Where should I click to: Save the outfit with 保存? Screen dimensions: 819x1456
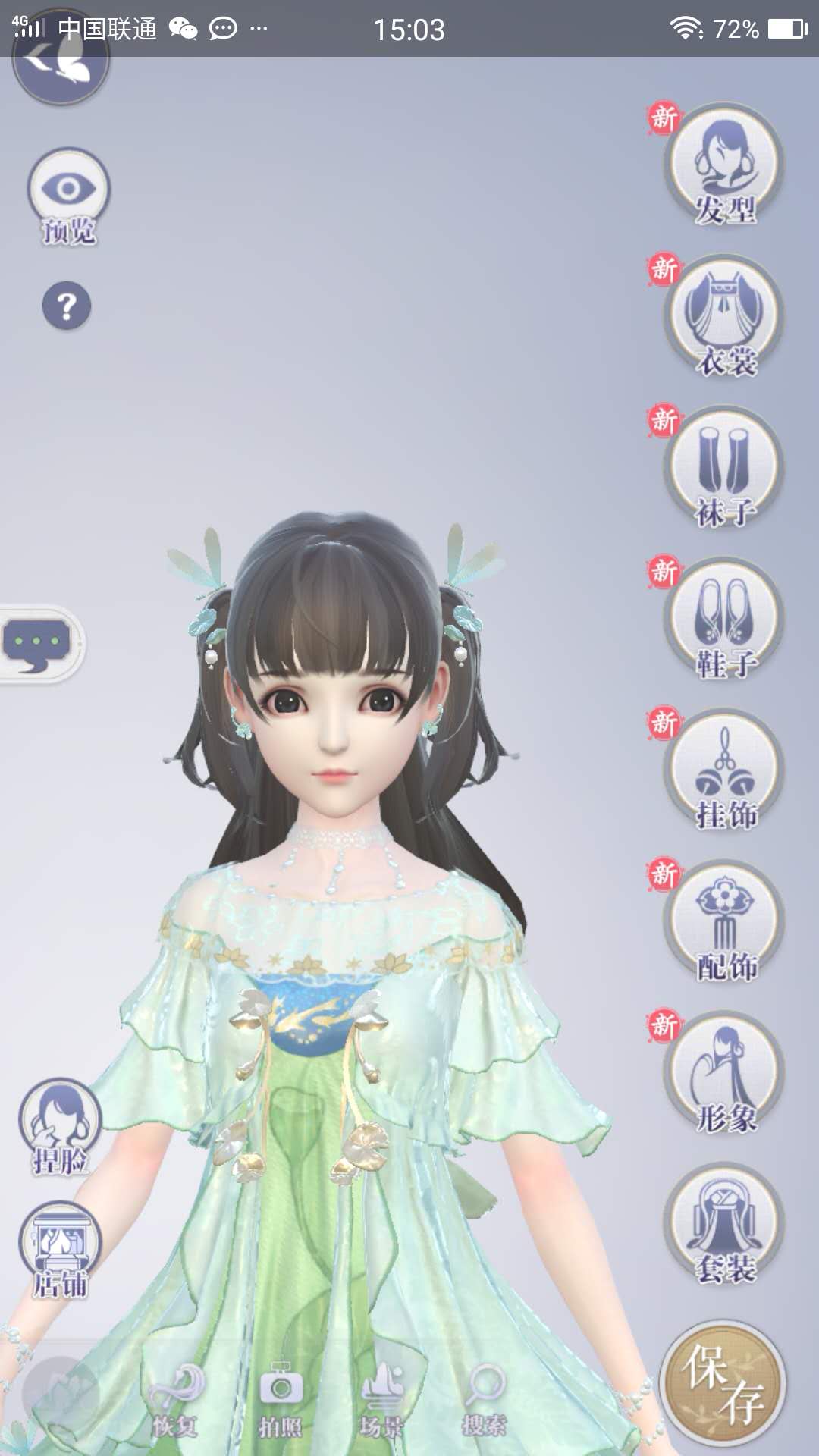tap(723, 1384)
